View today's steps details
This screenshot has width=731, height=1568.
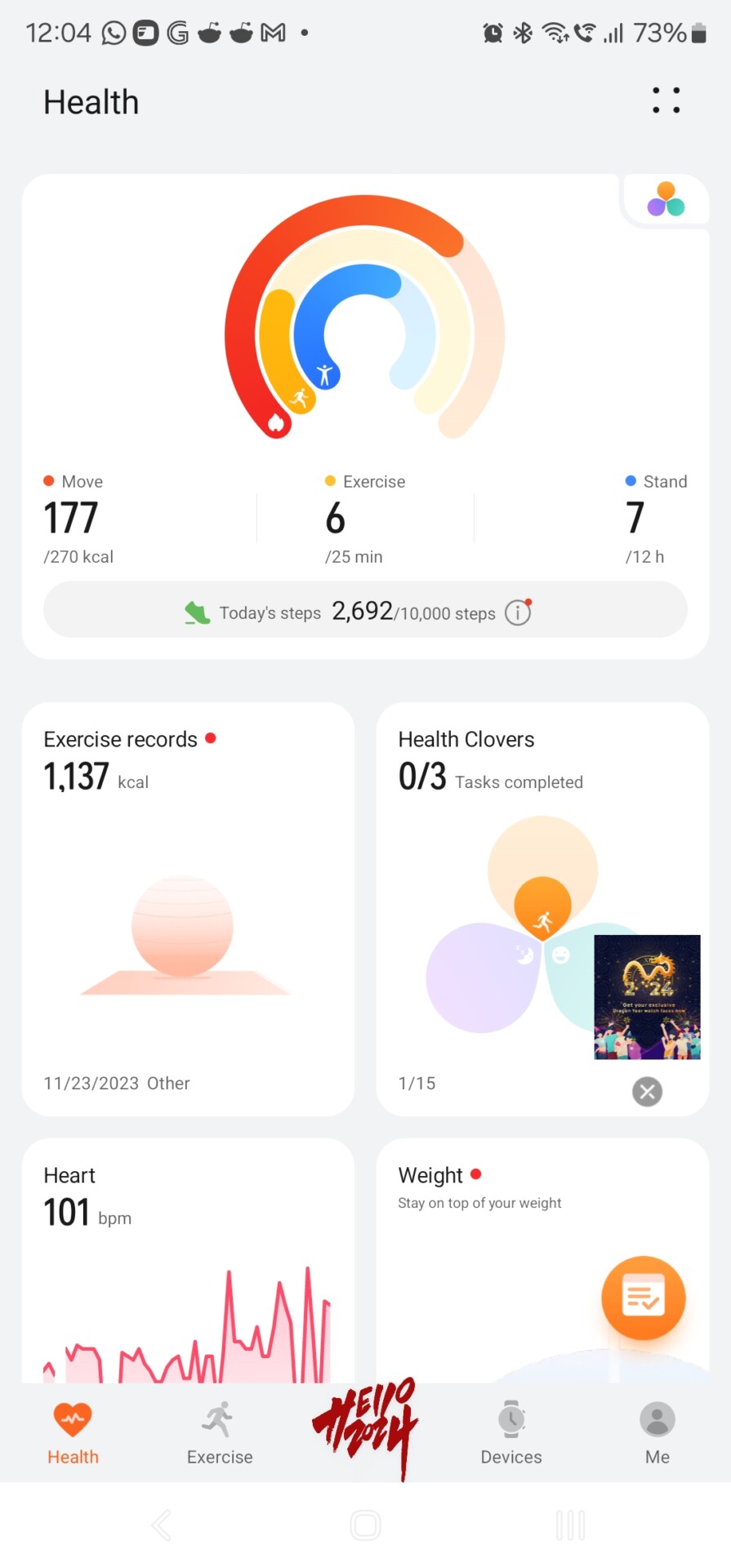(365, 610)
